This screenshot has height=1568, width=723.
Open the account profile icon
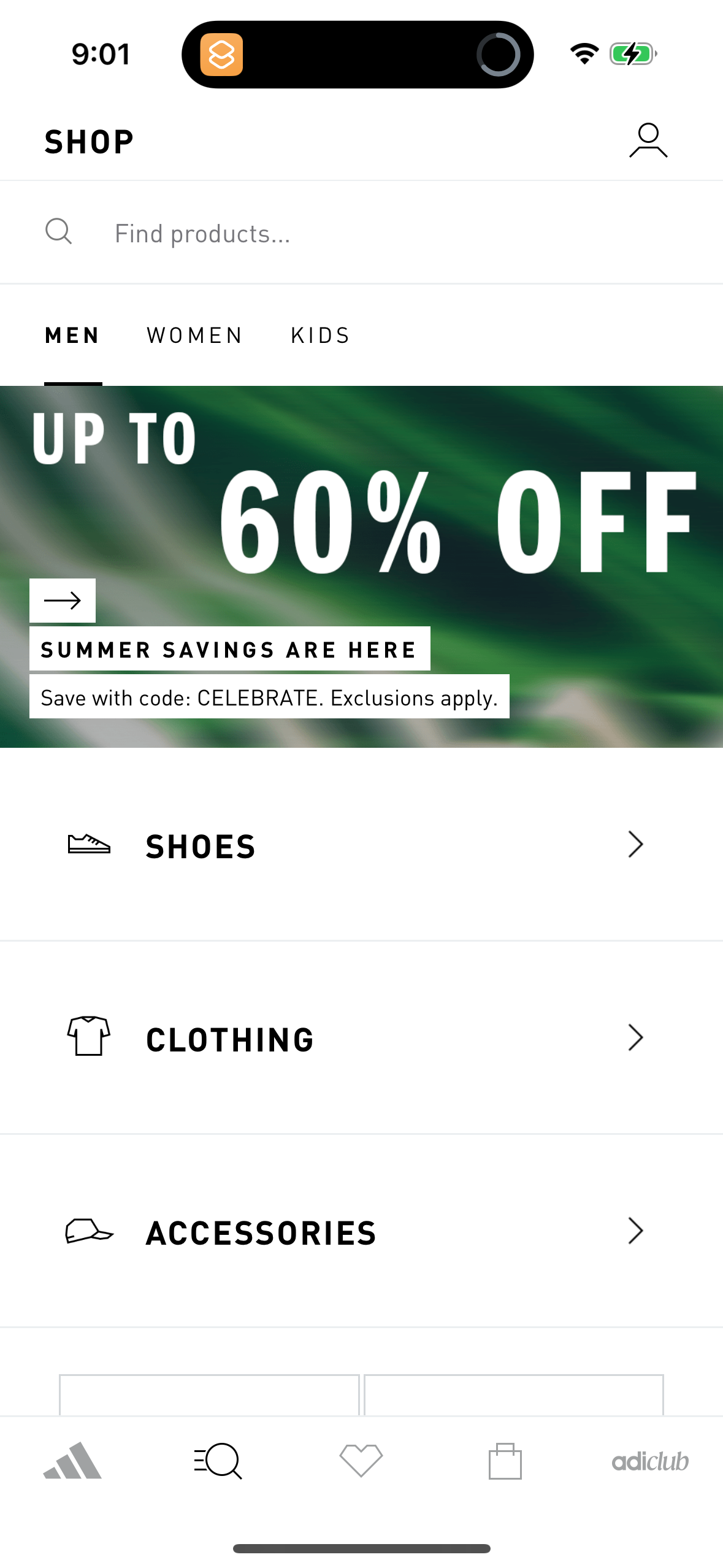point(647,140)
